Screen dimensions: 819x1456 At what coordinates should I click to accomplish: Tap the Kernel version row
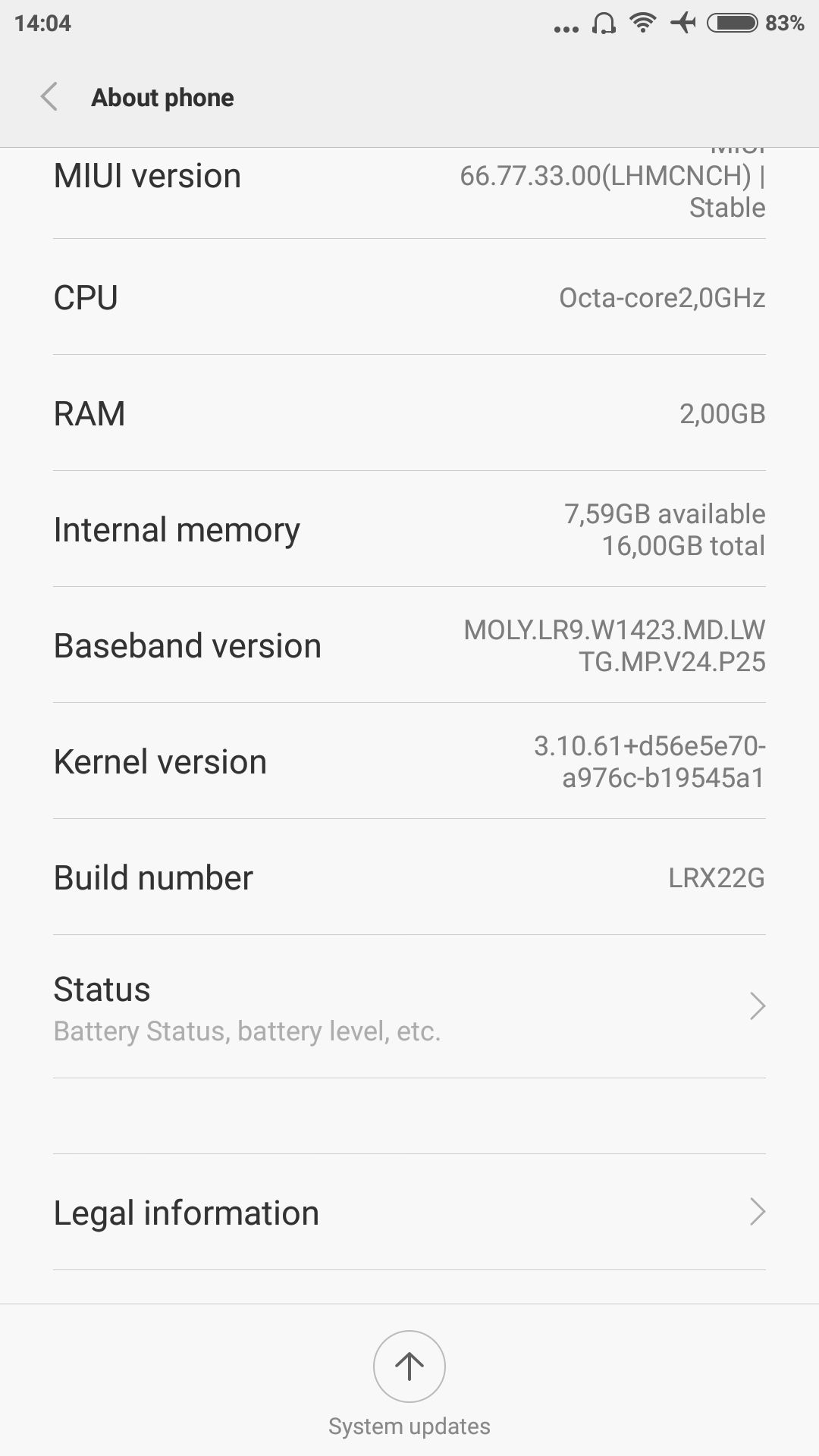409,761
